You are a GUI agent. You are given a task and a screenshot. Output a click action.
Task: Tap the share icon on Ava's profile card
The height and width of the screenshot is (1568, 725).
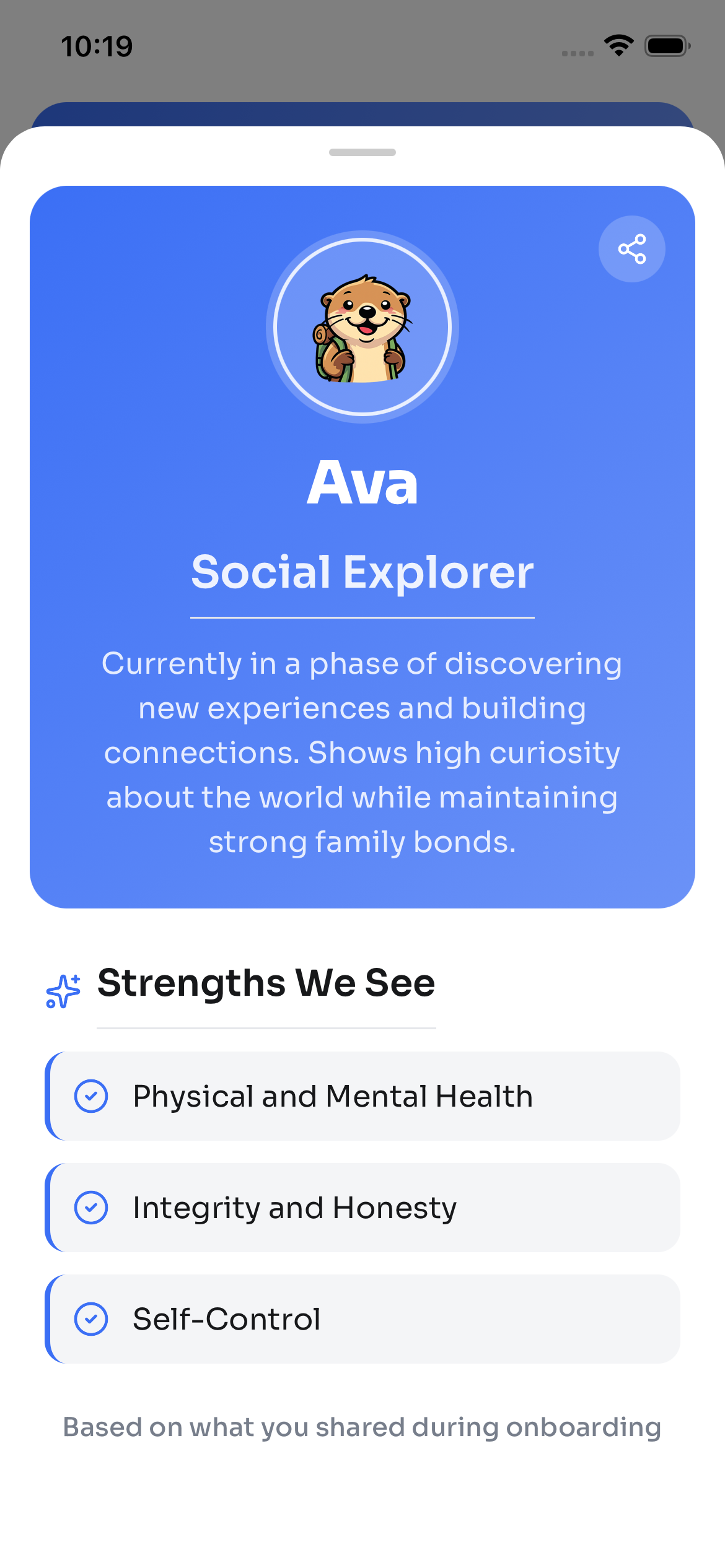pos(631,248)
